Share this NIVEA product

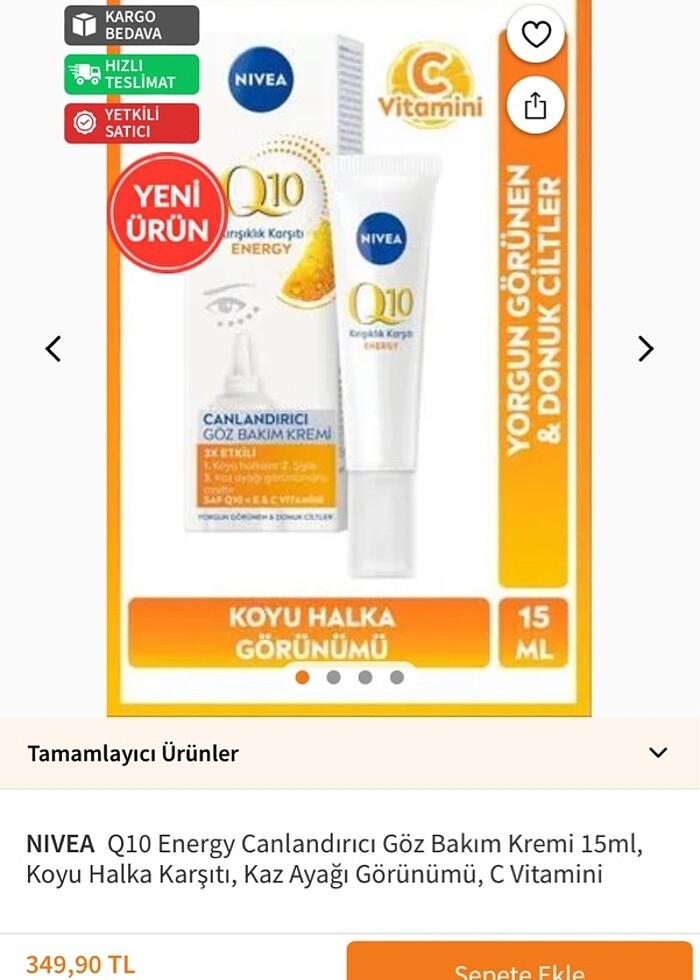(536, 105)
